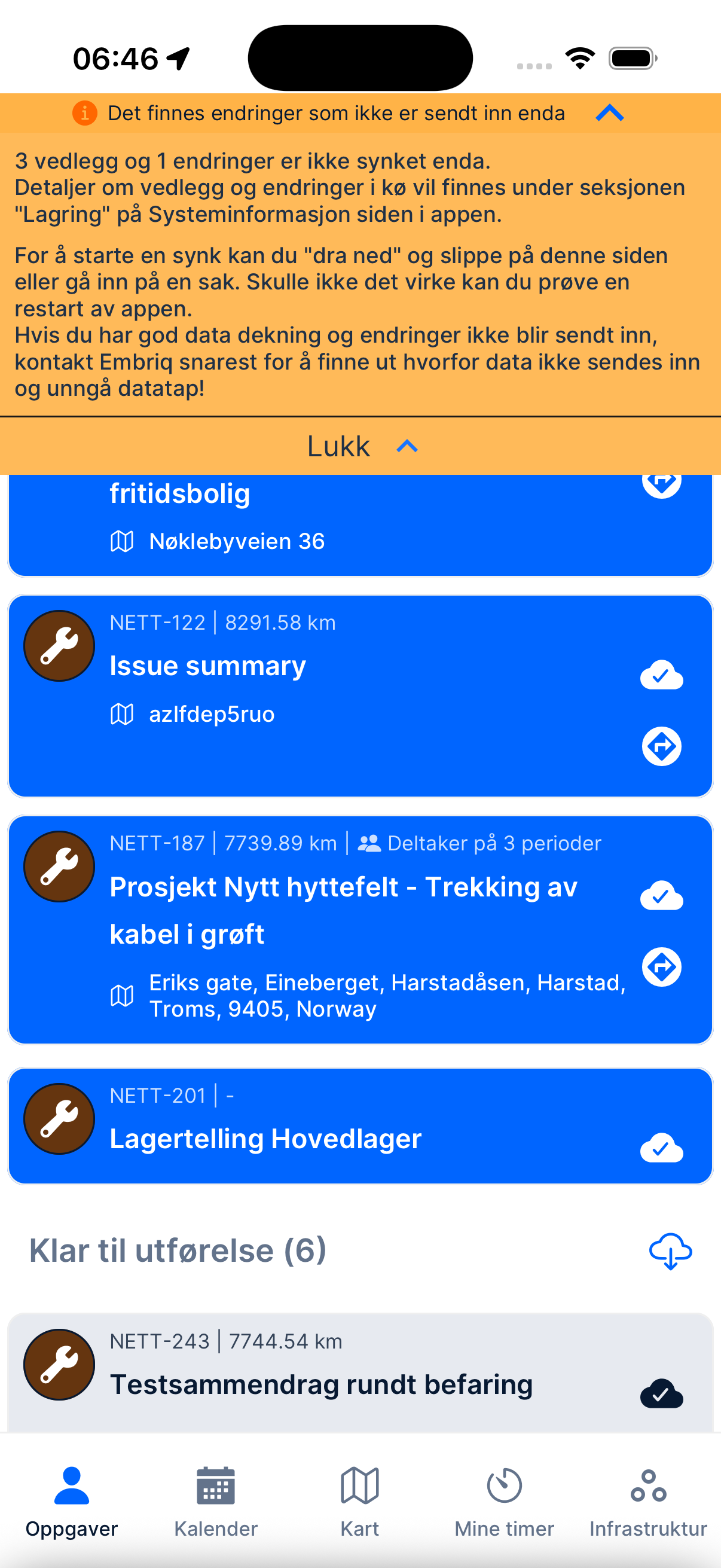Tap the wrench badge on NETT-201
Image resolution: width=721 pixels, height=1568 pixels.
click(58, 1118)
